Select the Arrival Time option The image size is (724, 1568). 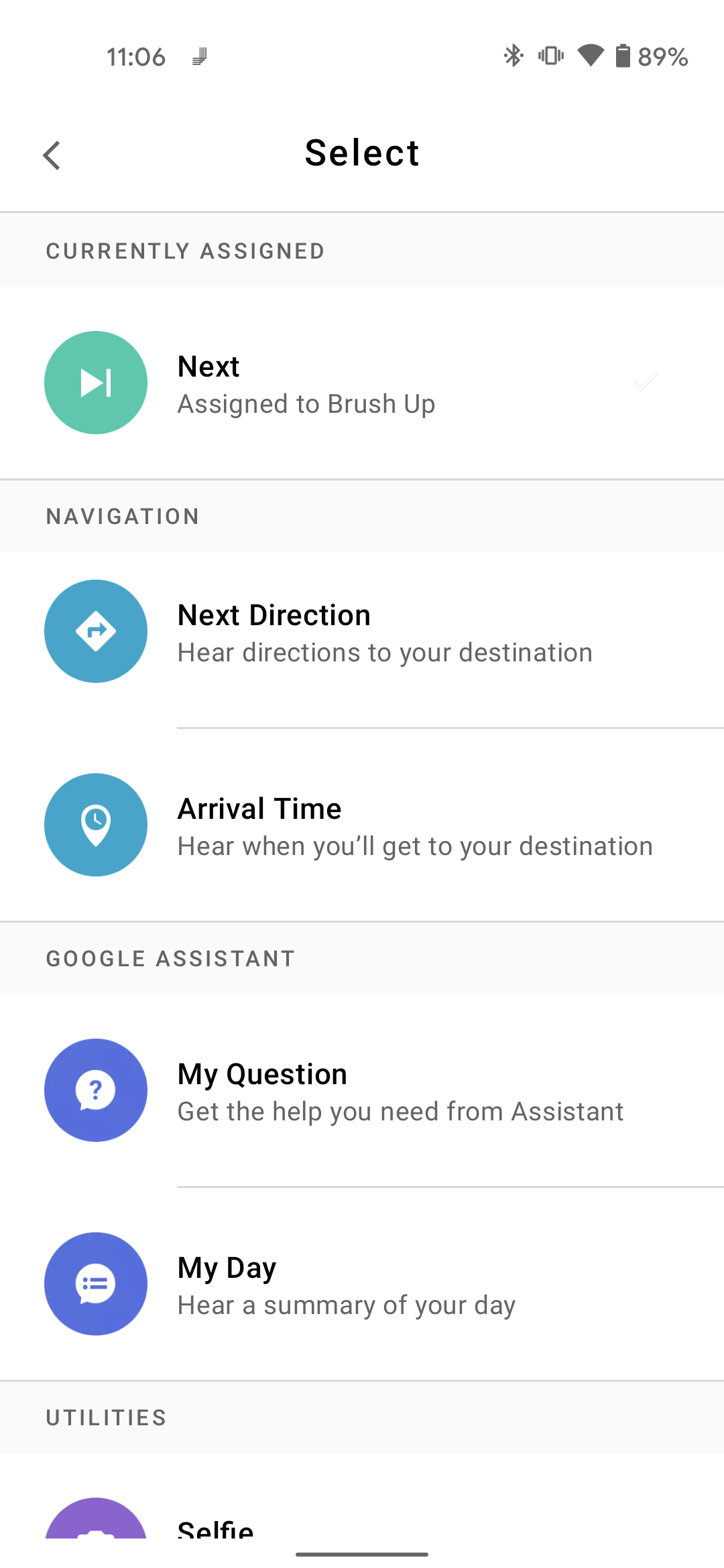pos(362,826)
